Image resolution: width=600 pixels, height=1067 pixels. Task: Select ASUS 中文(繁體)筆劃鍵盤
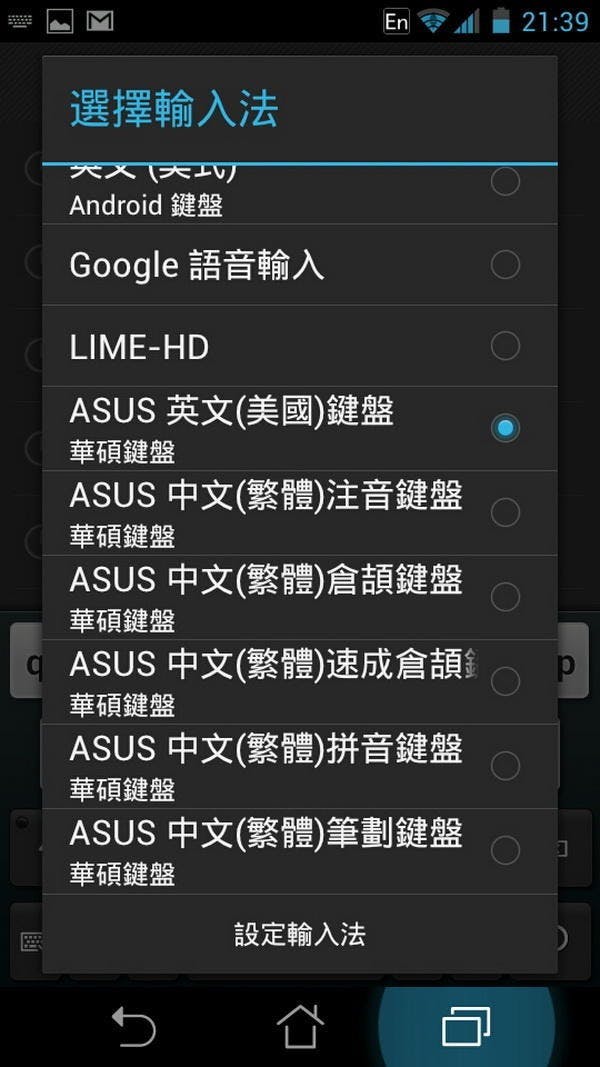pyautogui.click(x=298, y=850)
